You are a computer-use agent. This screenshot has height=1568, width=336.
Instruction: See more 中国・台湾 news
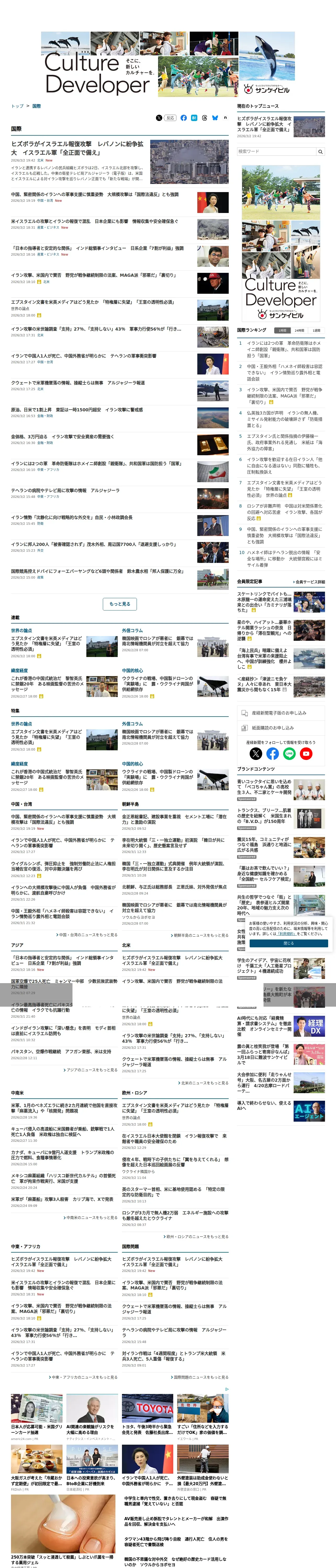[87, 935]
